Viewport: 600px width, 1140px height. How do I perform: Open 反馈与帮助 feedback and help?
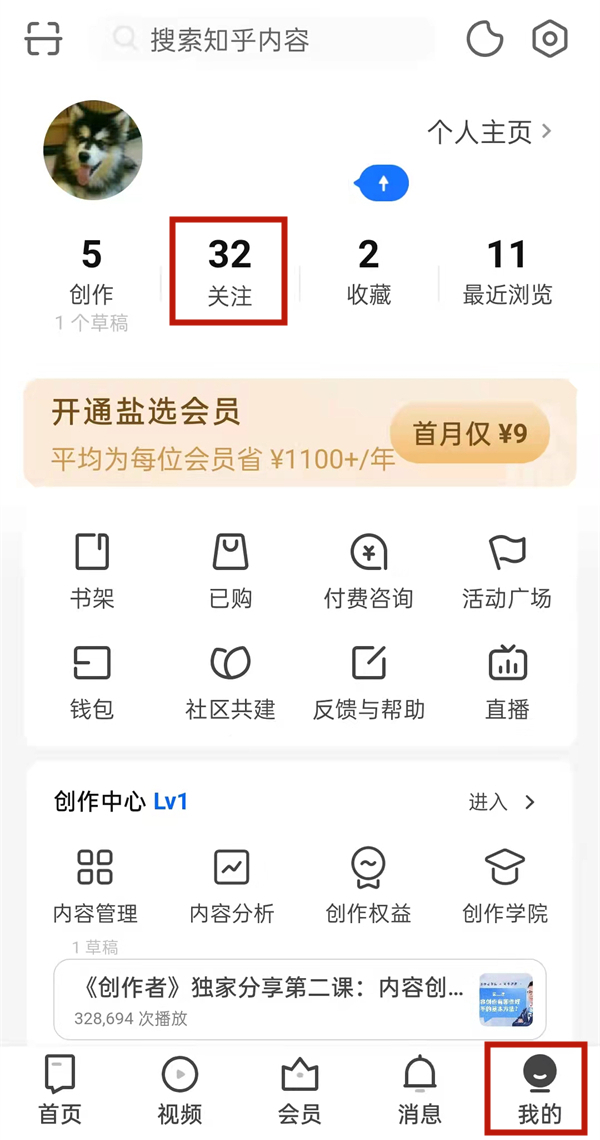coord(368,682)
